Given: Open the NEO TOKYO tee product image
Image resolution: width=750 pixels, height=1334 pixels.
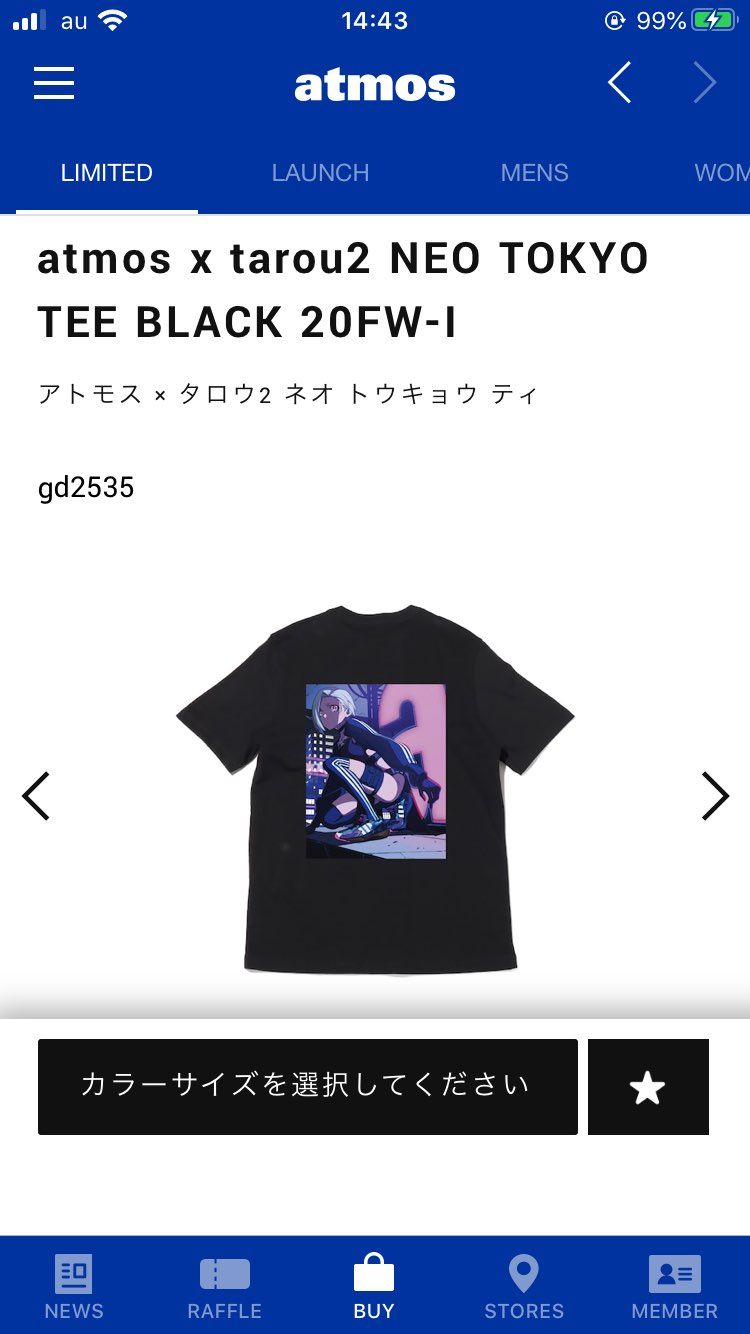Looking at the screenshot, I should point(375,789).
